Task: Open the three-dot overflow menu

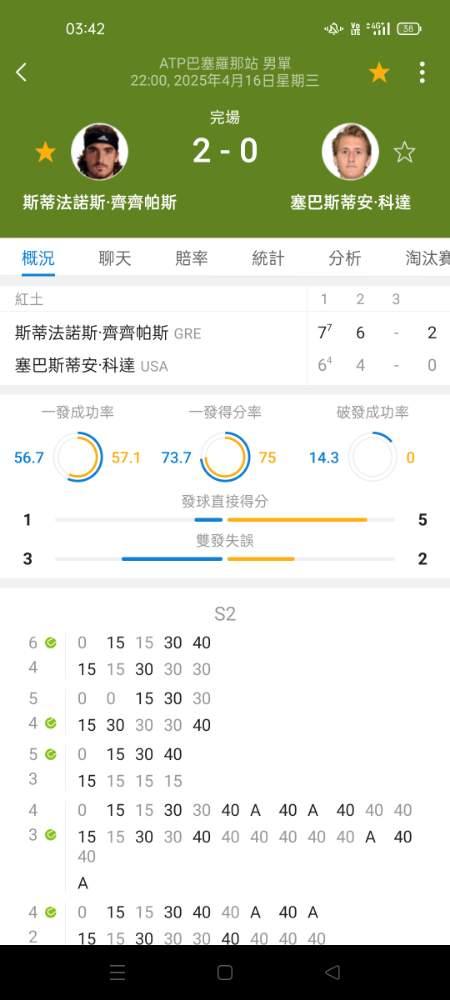Action: click(x=422, y=73)
